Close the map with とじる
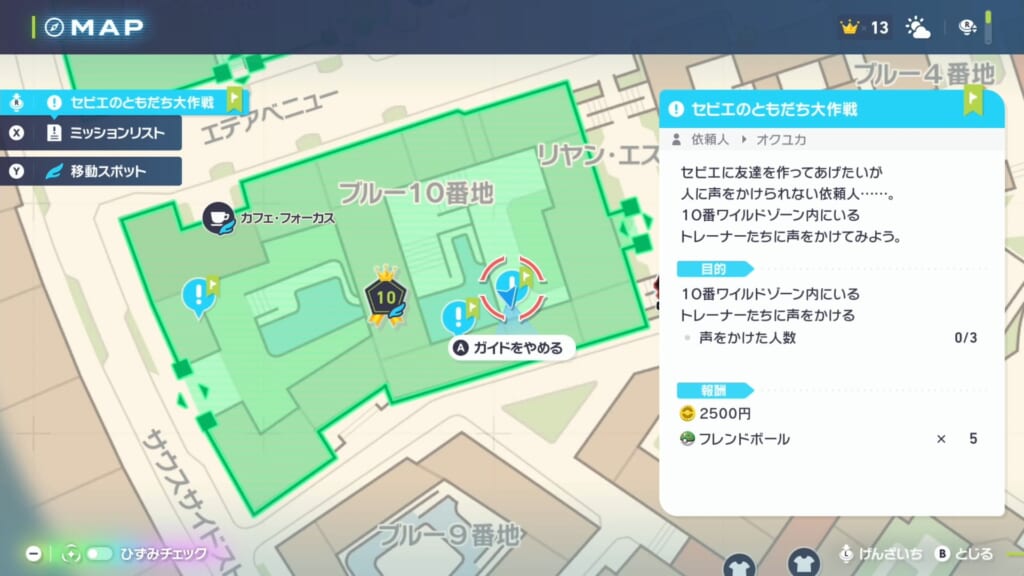 tap(964, 553)
